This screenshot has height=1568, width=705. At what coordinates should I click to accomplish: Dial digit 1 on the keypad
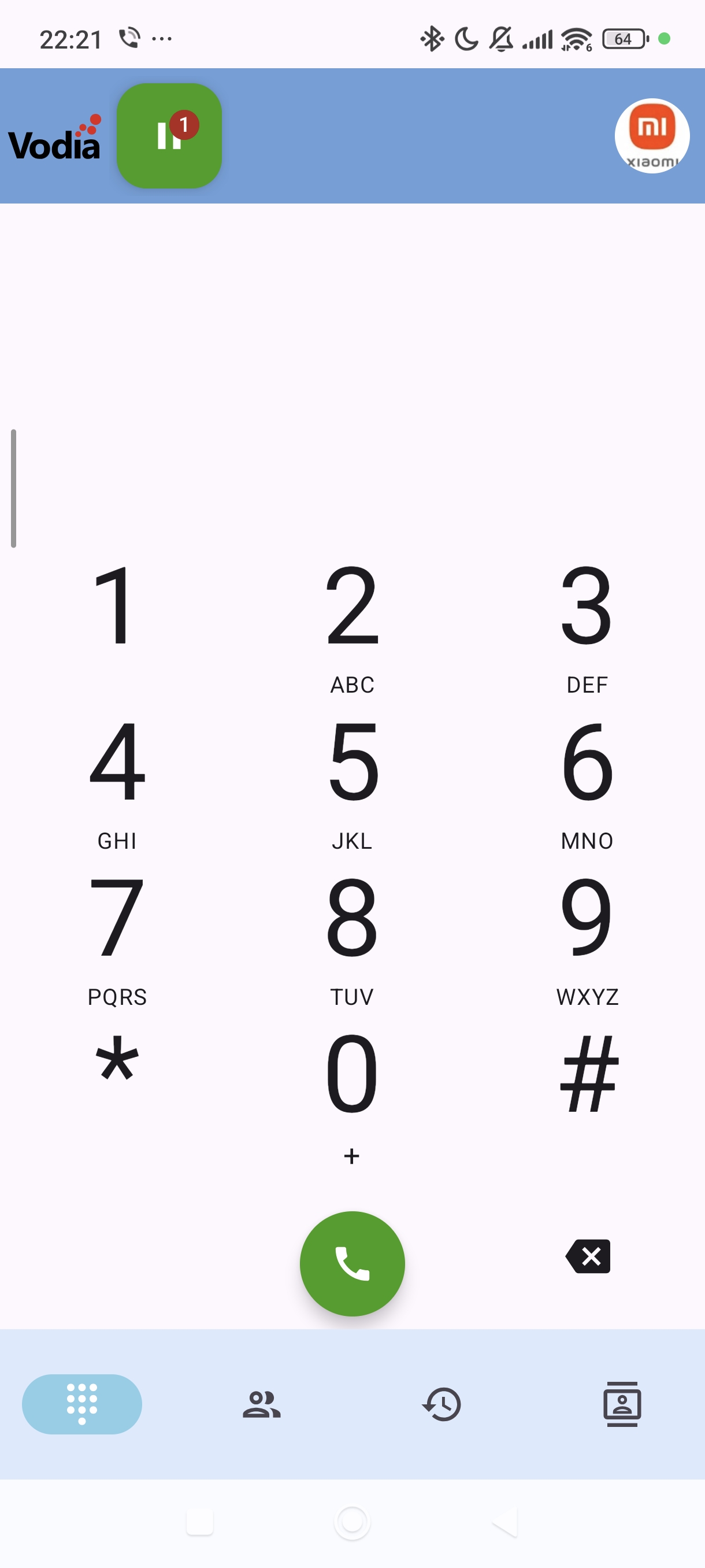coord(117,609)
